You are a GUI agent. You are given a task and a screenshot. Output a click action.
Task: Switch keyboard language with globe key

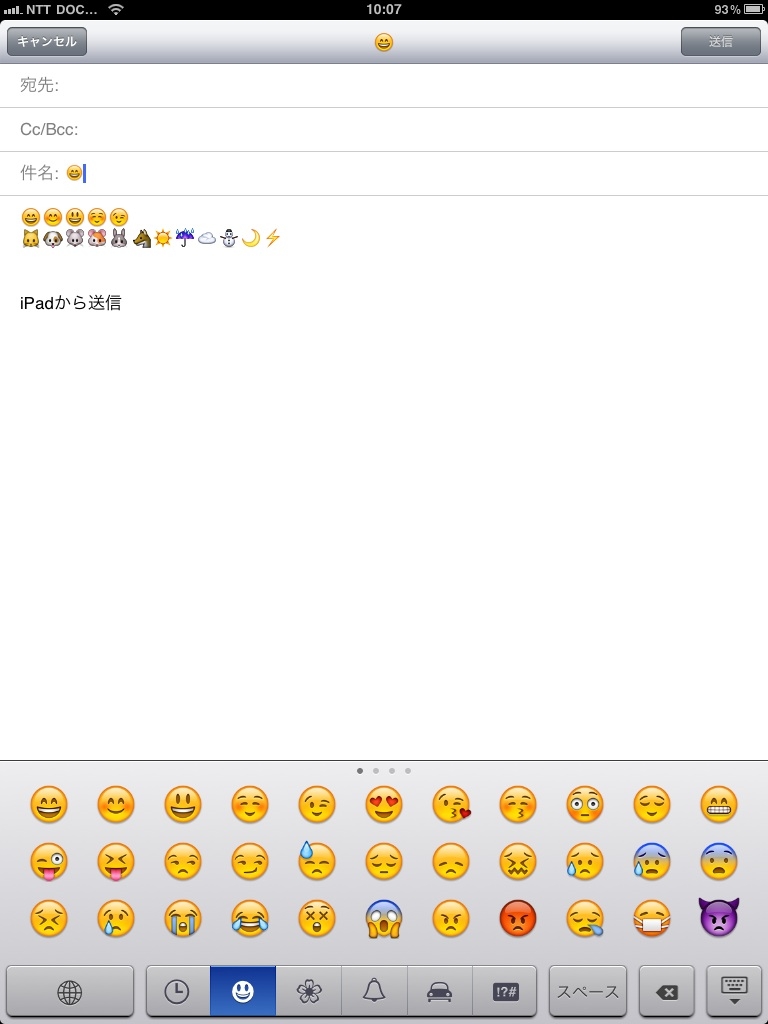pos(69,991)
